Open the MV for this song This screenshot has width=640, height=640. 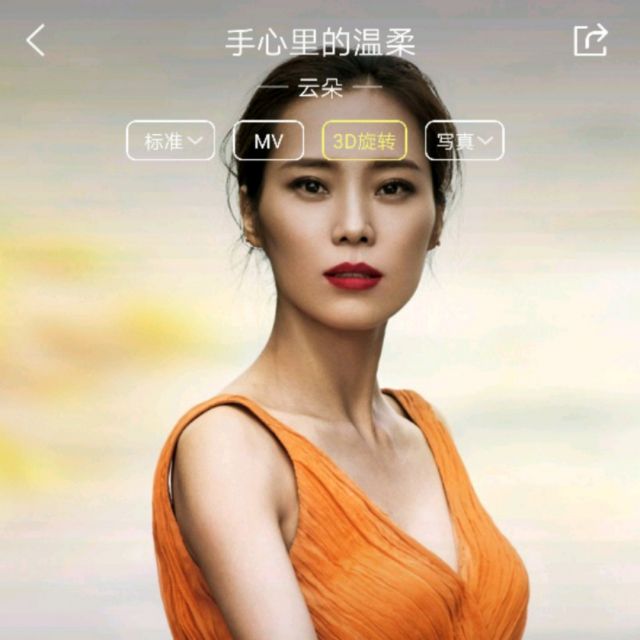[268, 140]
